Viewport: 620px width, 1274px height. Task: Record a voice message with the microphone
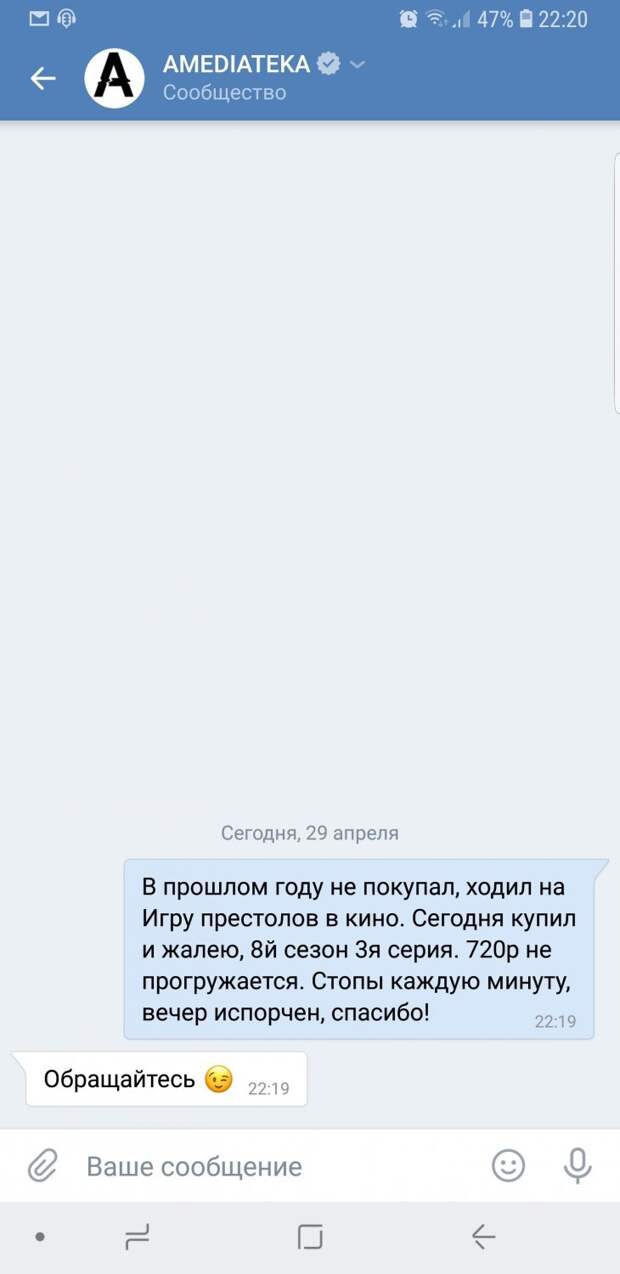click(x=577, y=1166)
